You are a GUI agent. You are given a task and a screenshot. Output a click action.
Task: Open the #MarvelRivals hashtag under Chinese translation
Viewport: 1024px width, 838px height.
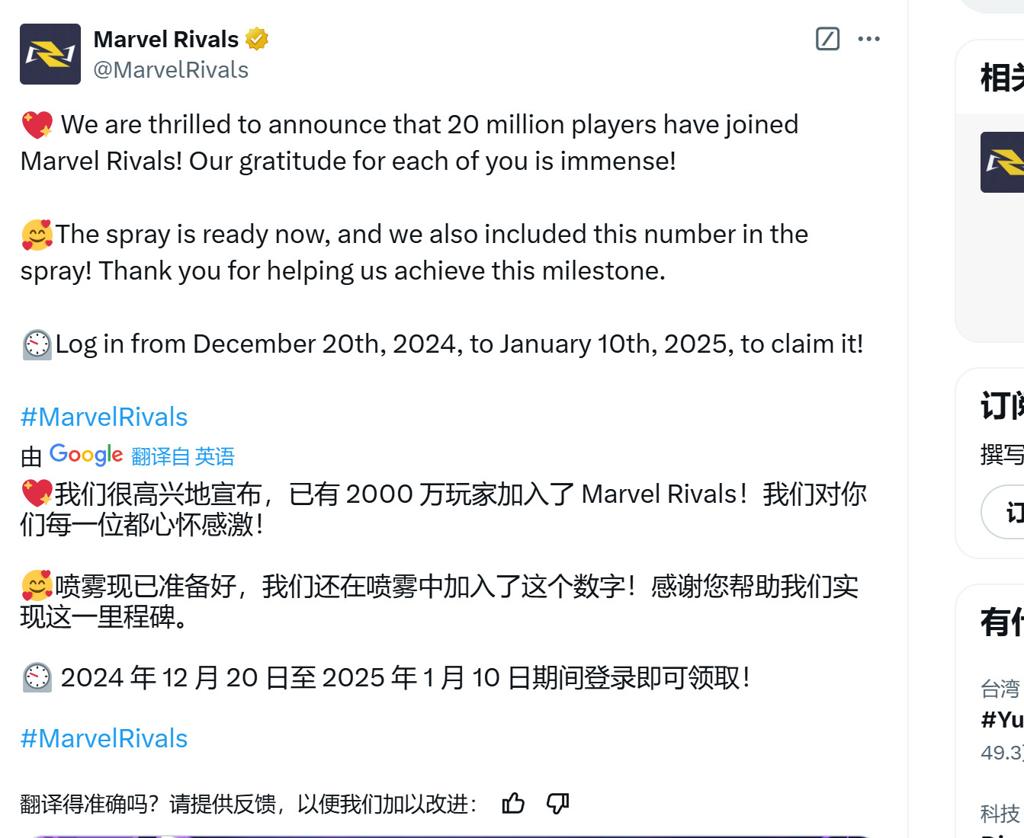(104, 738)
